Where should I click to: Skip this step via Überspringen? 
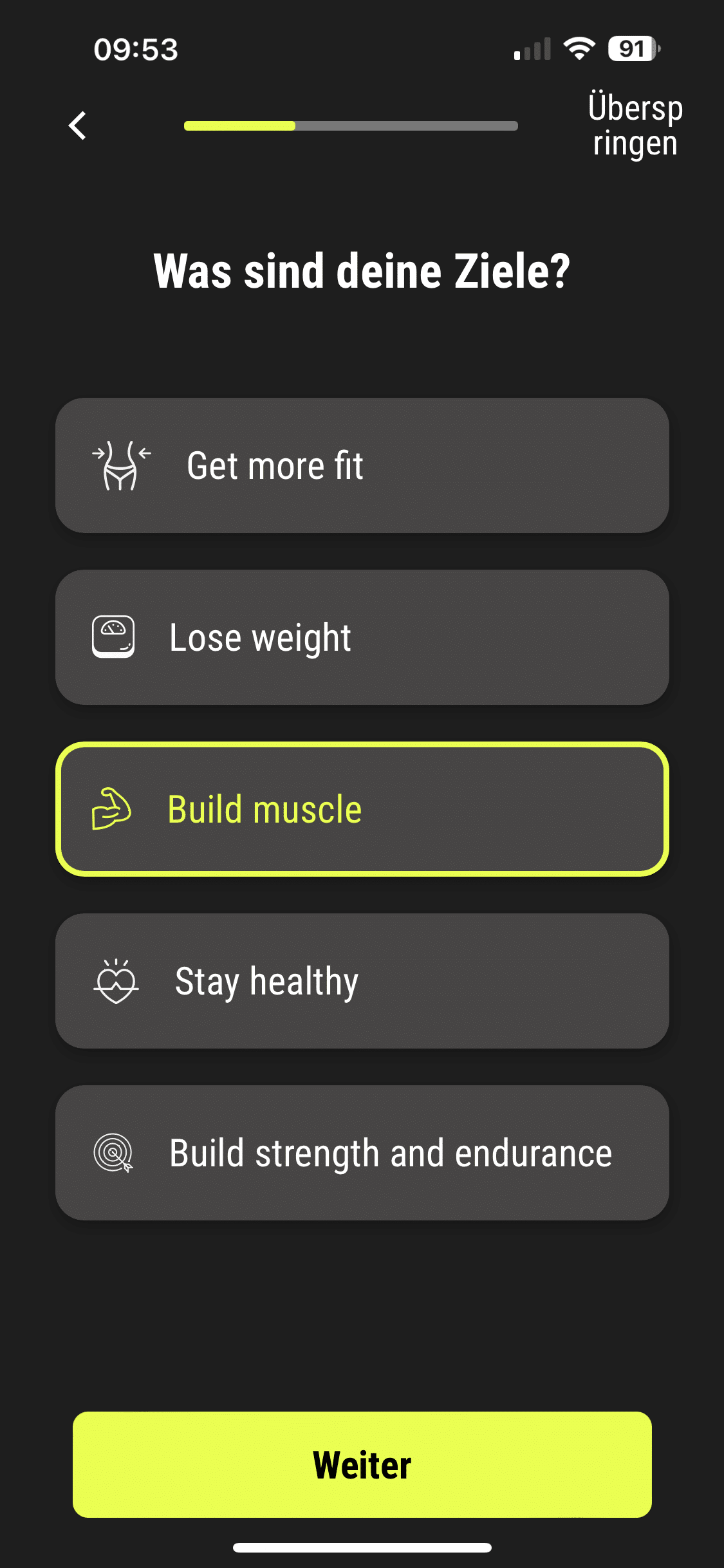coord(635,126)
